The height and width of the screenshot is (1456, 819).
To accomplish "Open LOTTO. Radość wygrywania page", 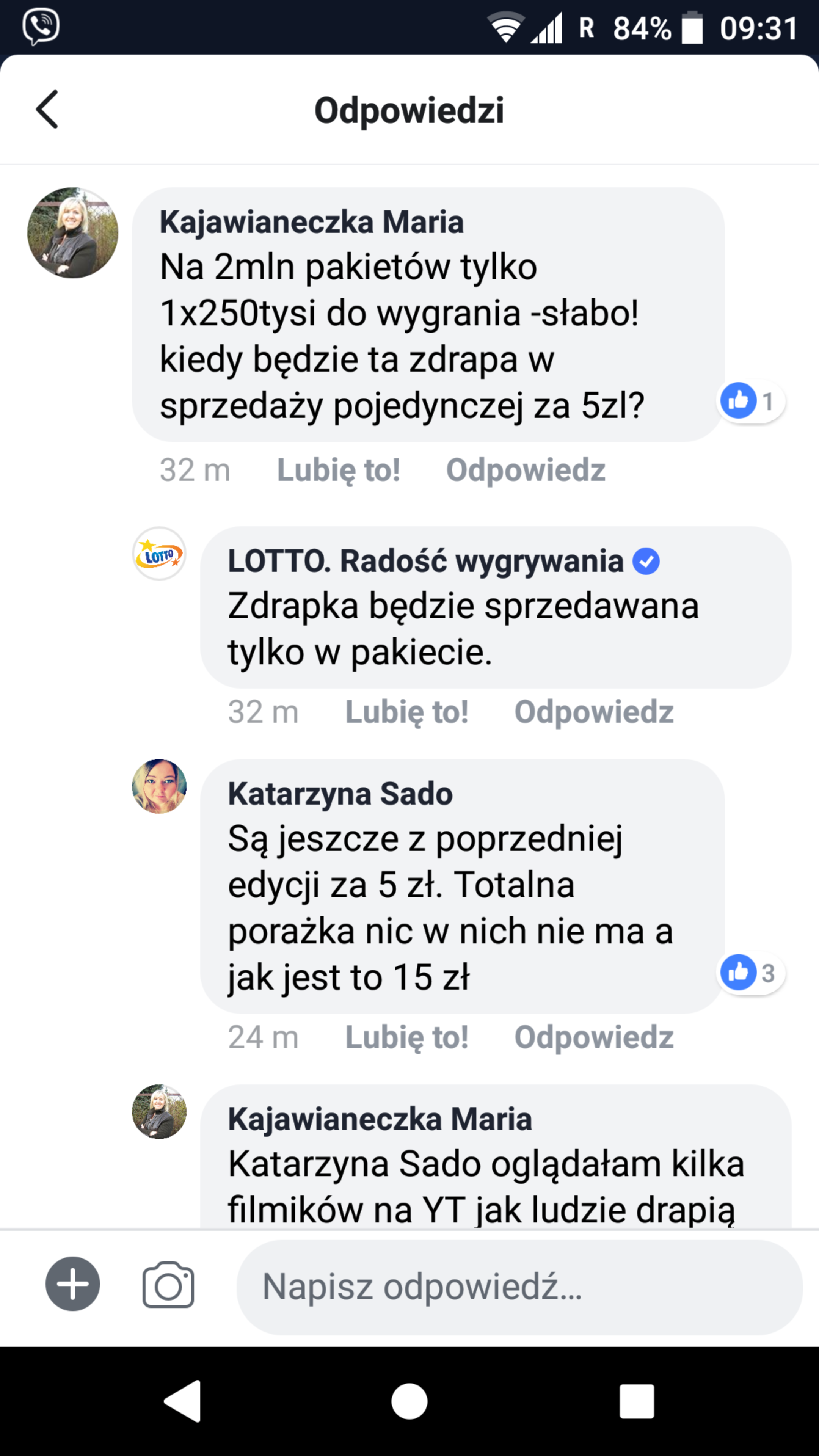I will click(425, 561).
